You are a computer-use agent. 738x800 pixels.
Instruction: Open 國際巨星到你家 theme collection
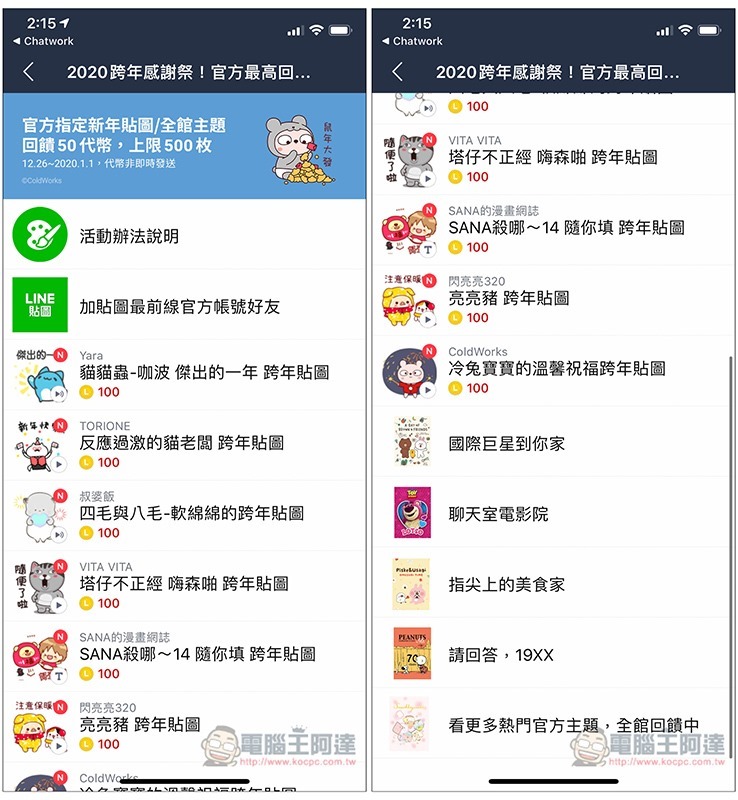(507, 444)
